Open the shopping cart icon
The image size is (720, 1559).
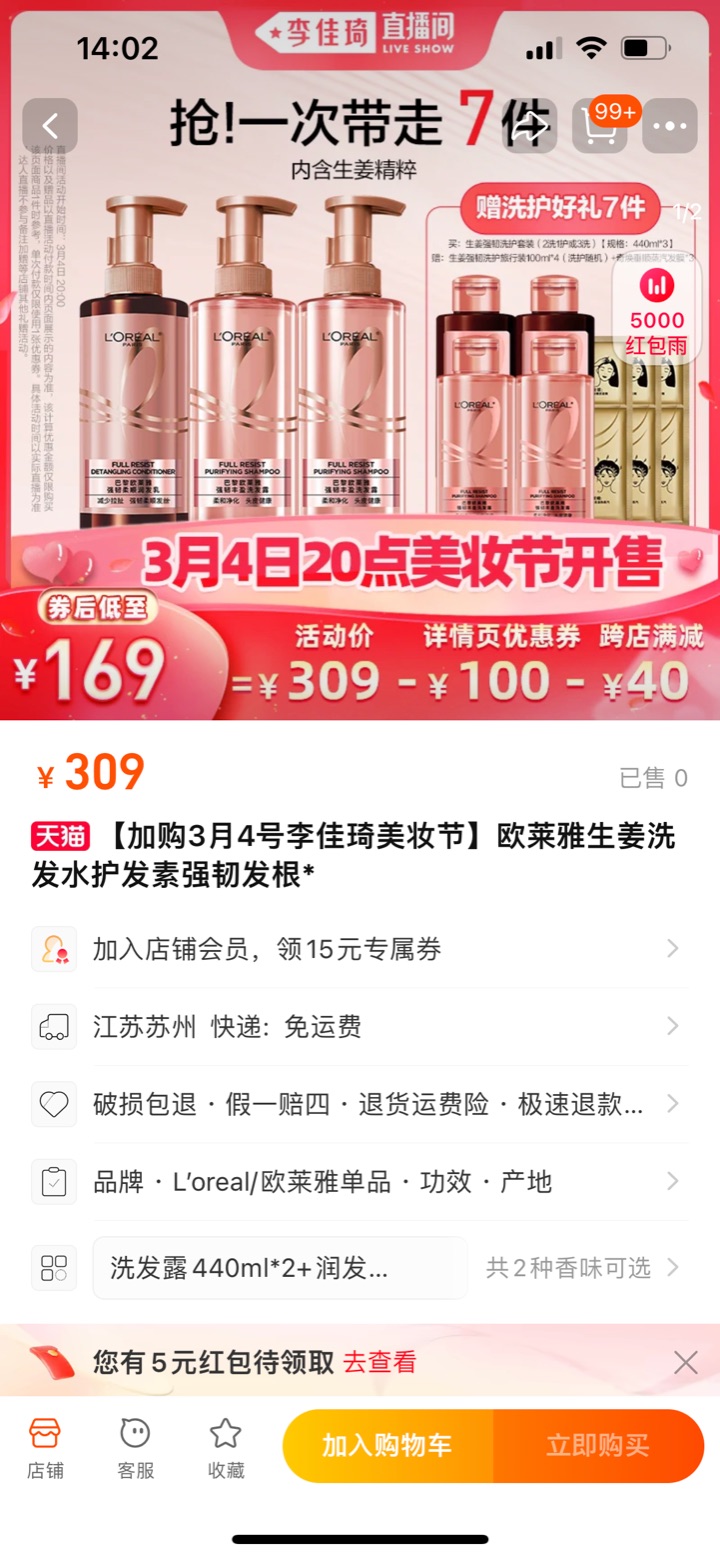coord(600,126)
